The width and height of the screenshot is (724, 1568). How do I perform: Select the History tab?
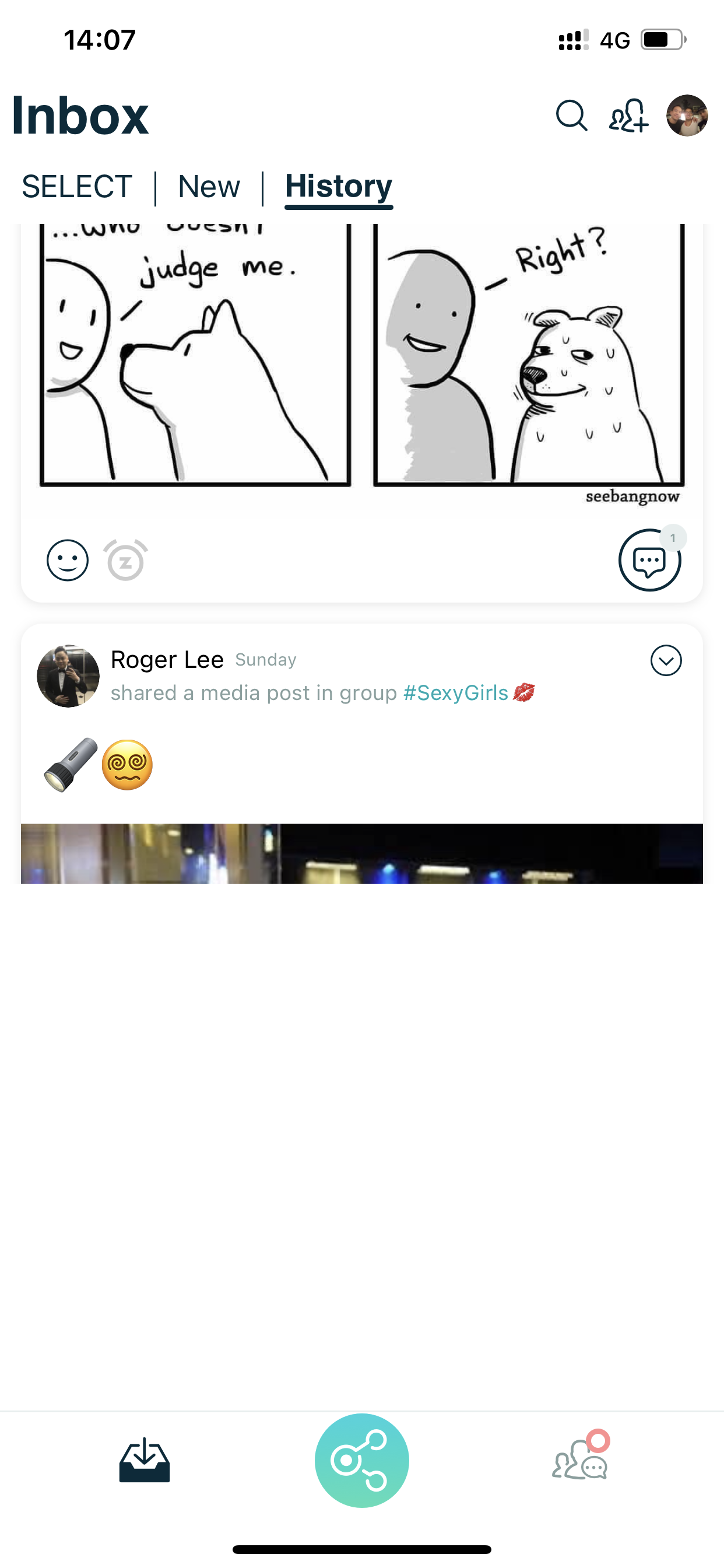(338, 186)
